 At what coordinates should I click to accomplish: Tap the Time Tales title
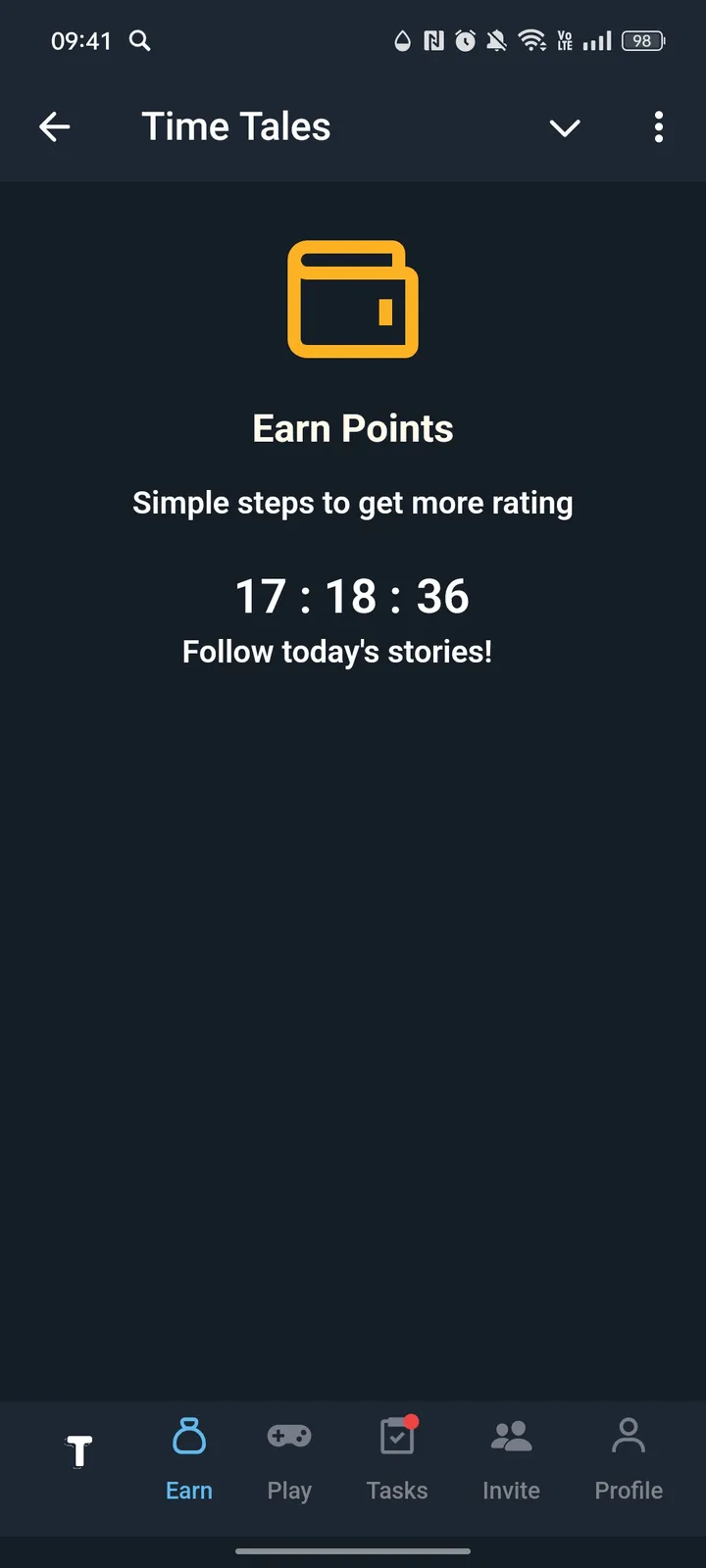[x=235, y=125]
